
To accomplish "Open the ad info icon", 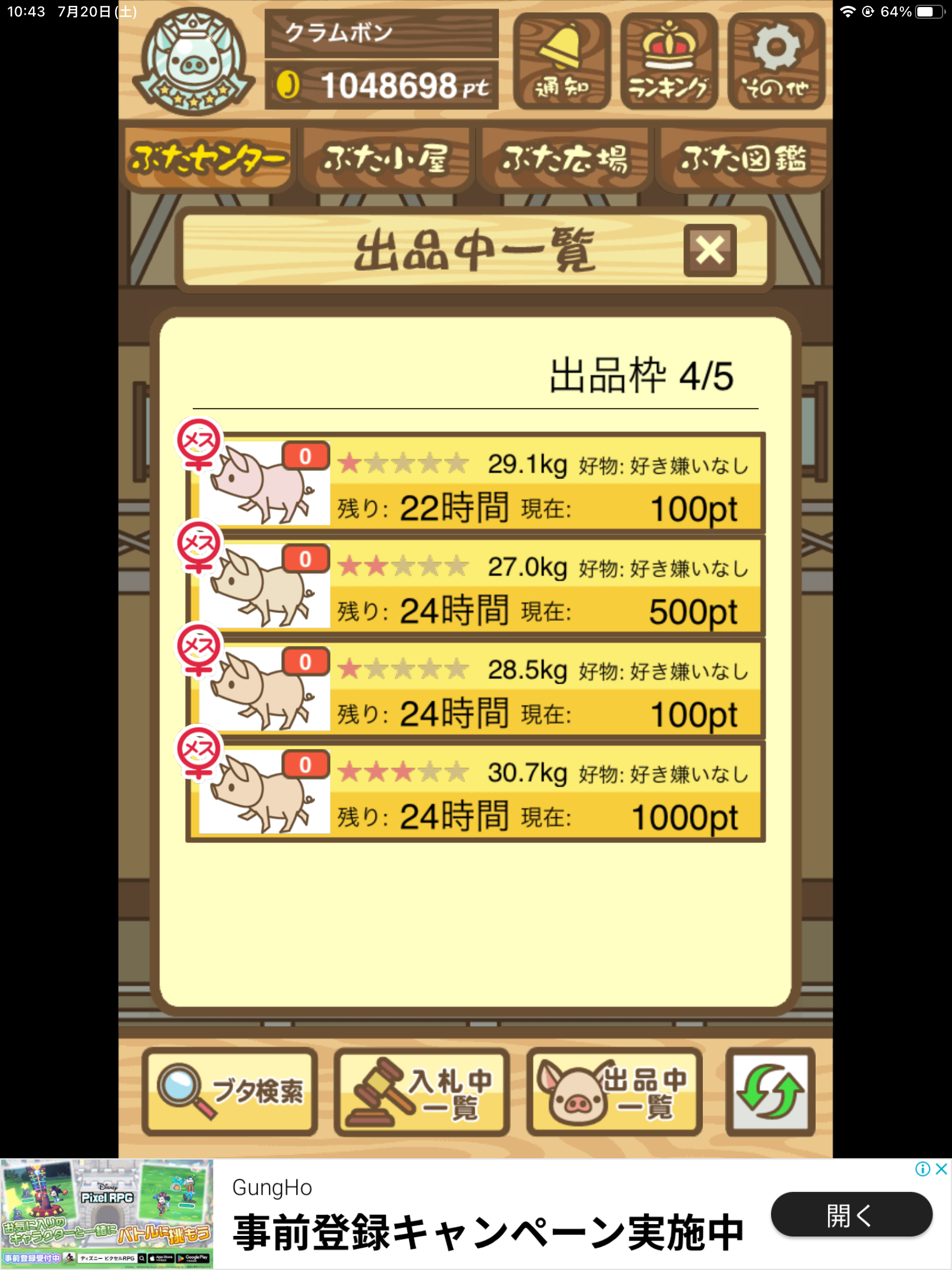I will (x=922, y=1169).
